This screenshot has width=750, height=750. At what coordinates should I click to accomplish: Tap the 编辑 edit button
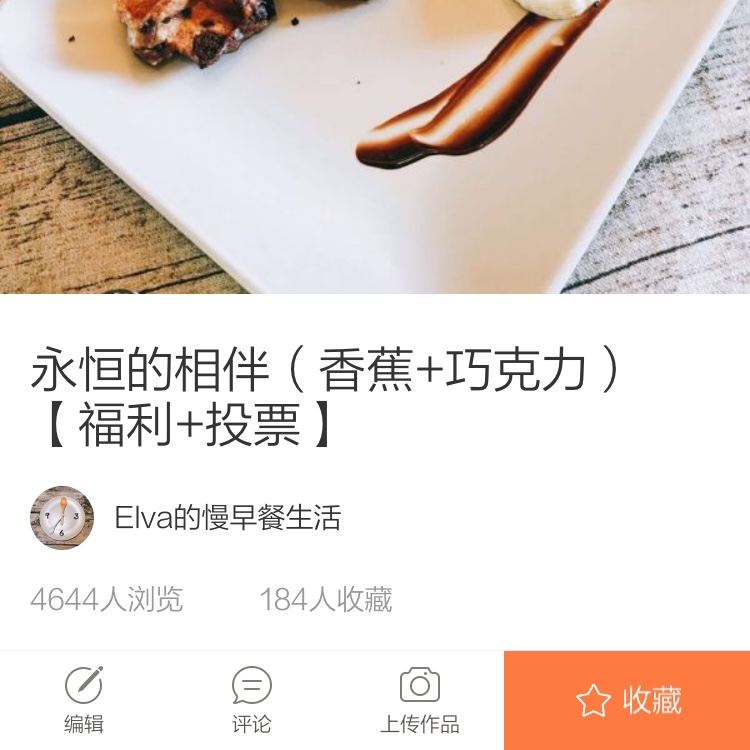pos(84,700)
